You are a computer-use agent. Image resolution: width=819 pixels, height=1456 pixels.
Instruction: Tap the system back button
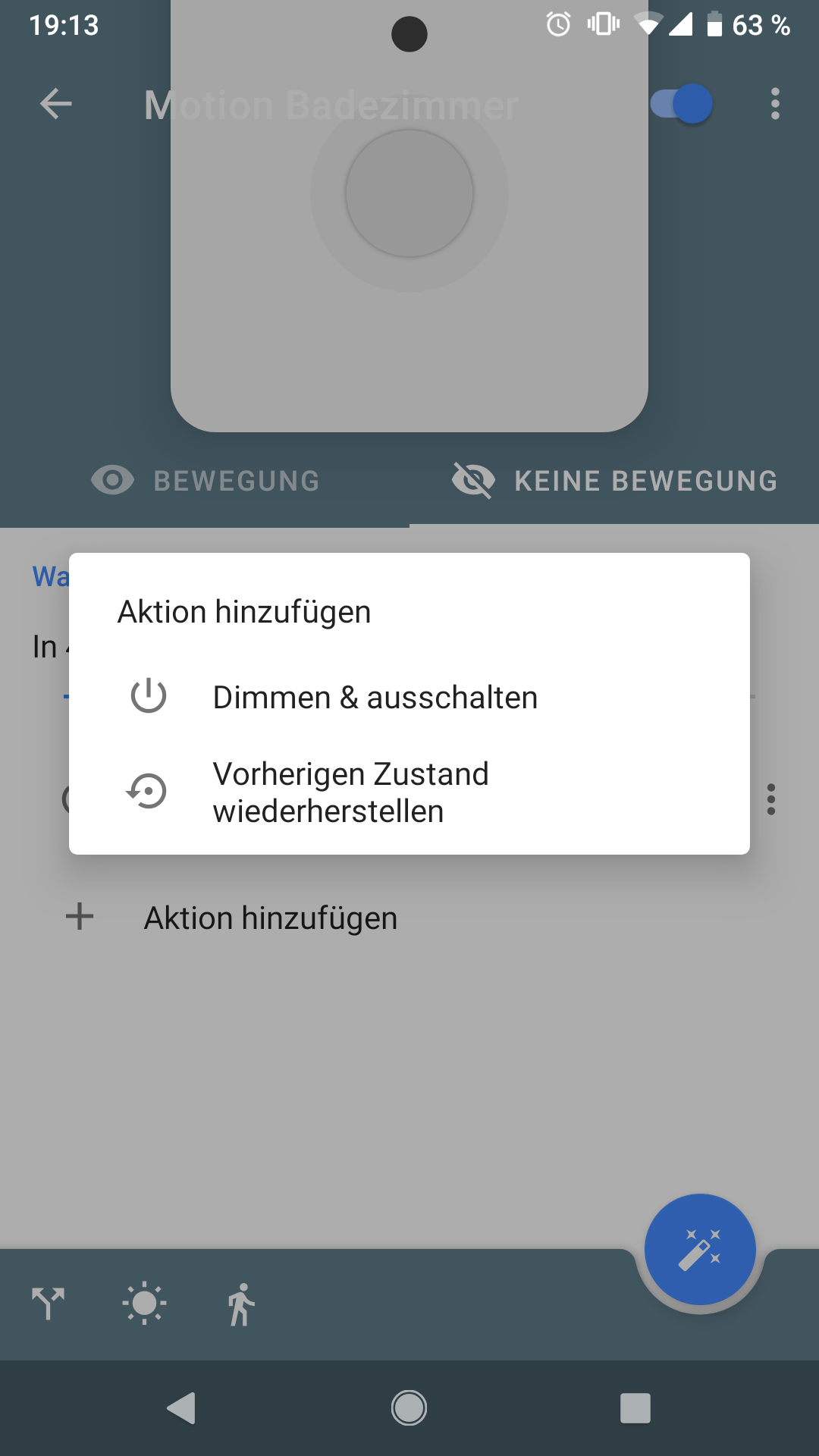point(182,1408)
